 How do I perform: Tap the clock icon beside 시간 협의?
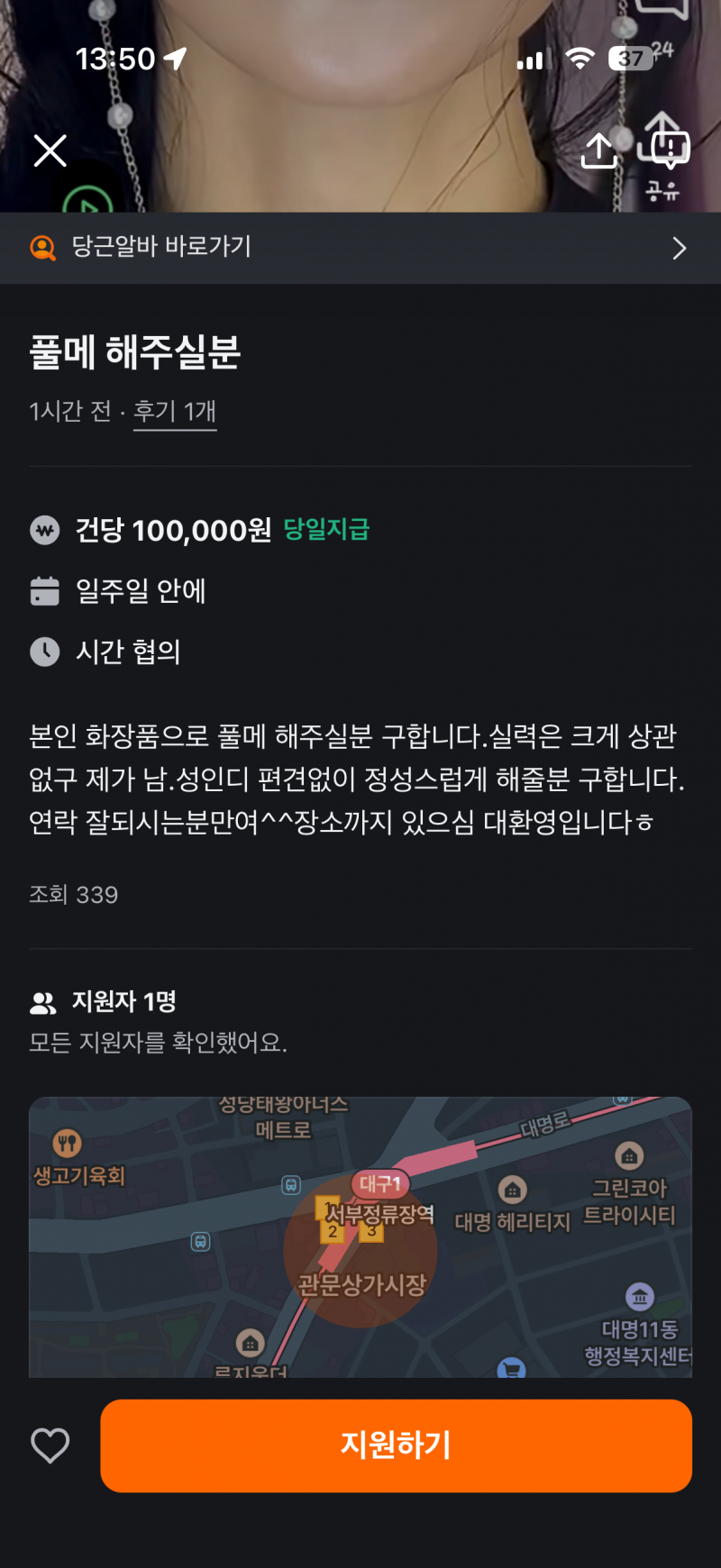tap(44, 652)
